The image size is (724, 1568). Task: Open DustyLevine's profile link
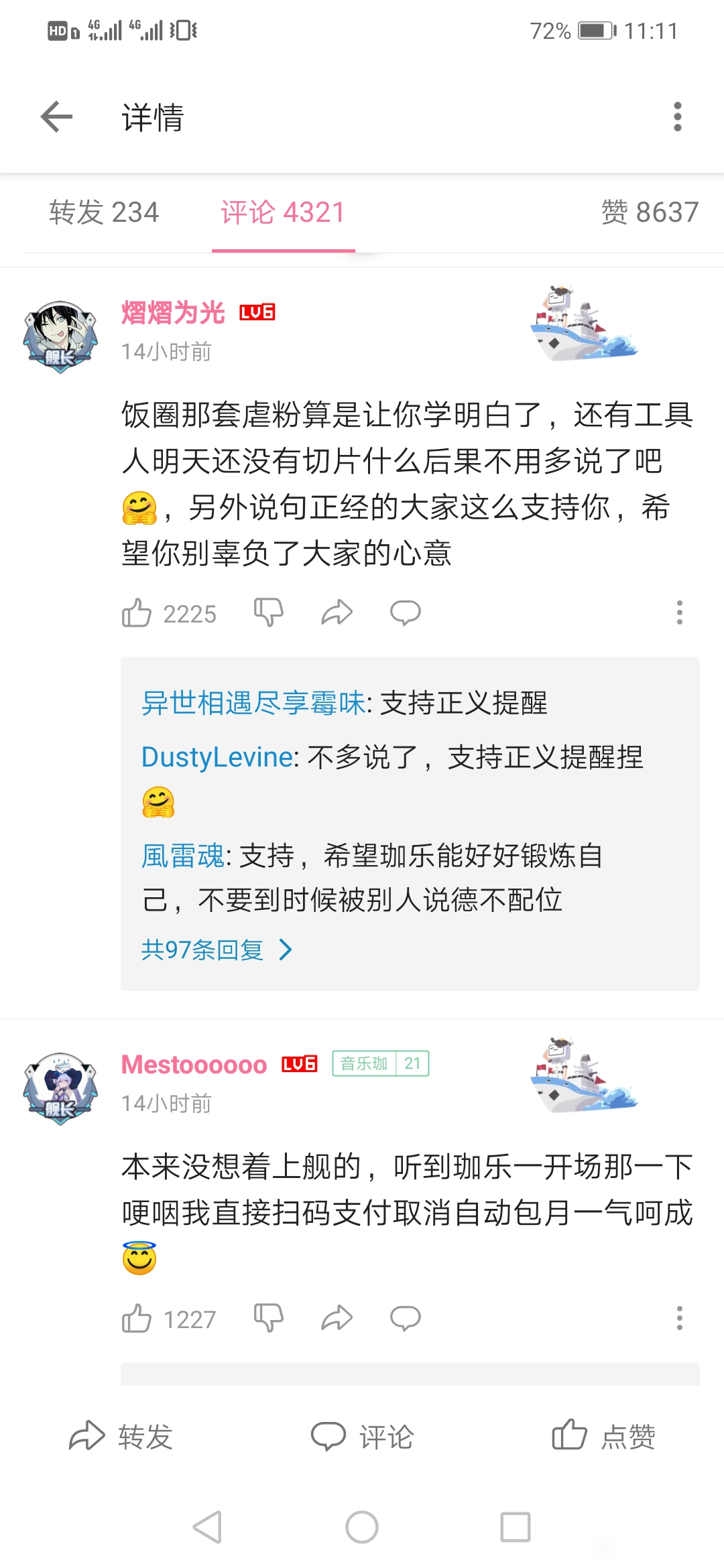point(217,757)
